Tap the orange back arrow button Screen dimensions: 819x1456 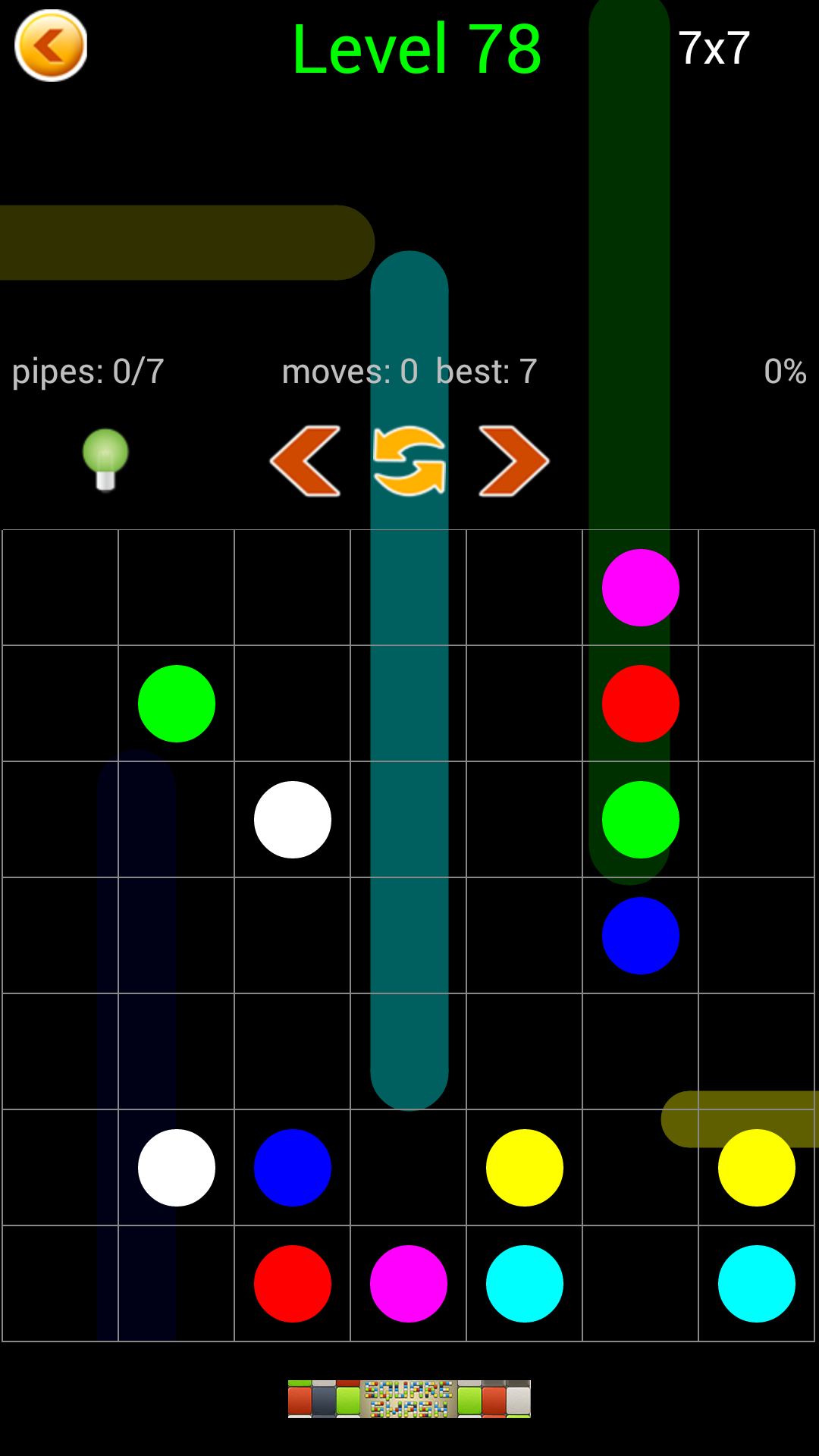coord(51,46)
